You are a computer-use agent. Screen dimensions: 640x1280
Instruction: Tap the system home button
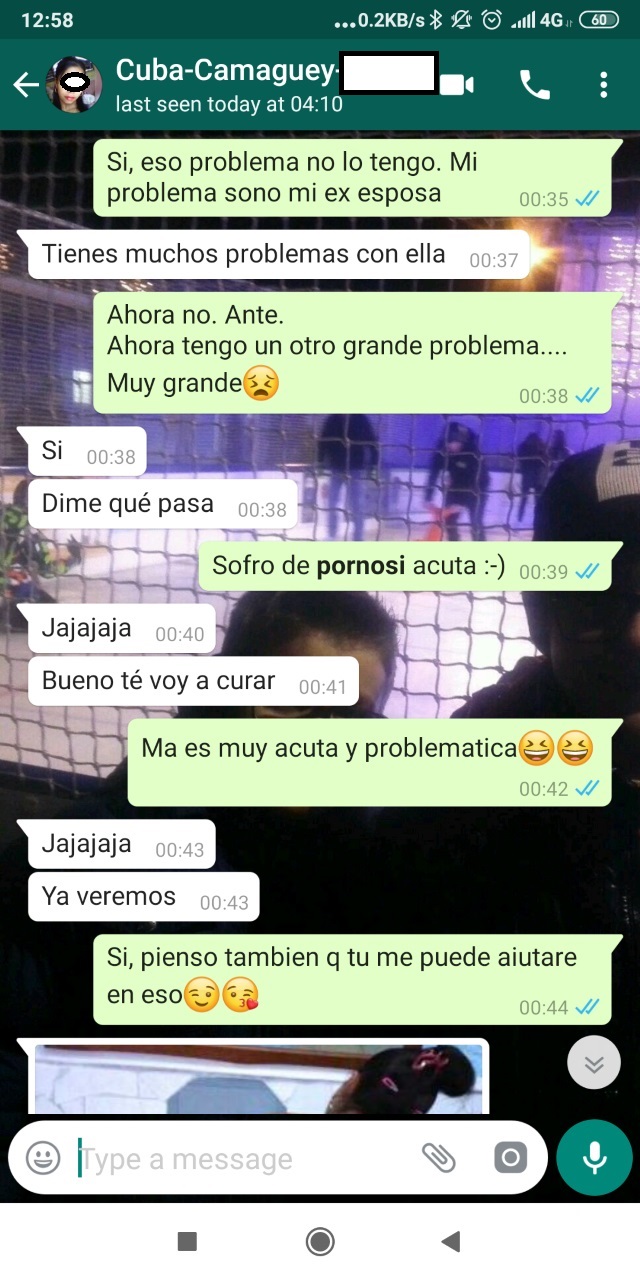click(320, 1242)
